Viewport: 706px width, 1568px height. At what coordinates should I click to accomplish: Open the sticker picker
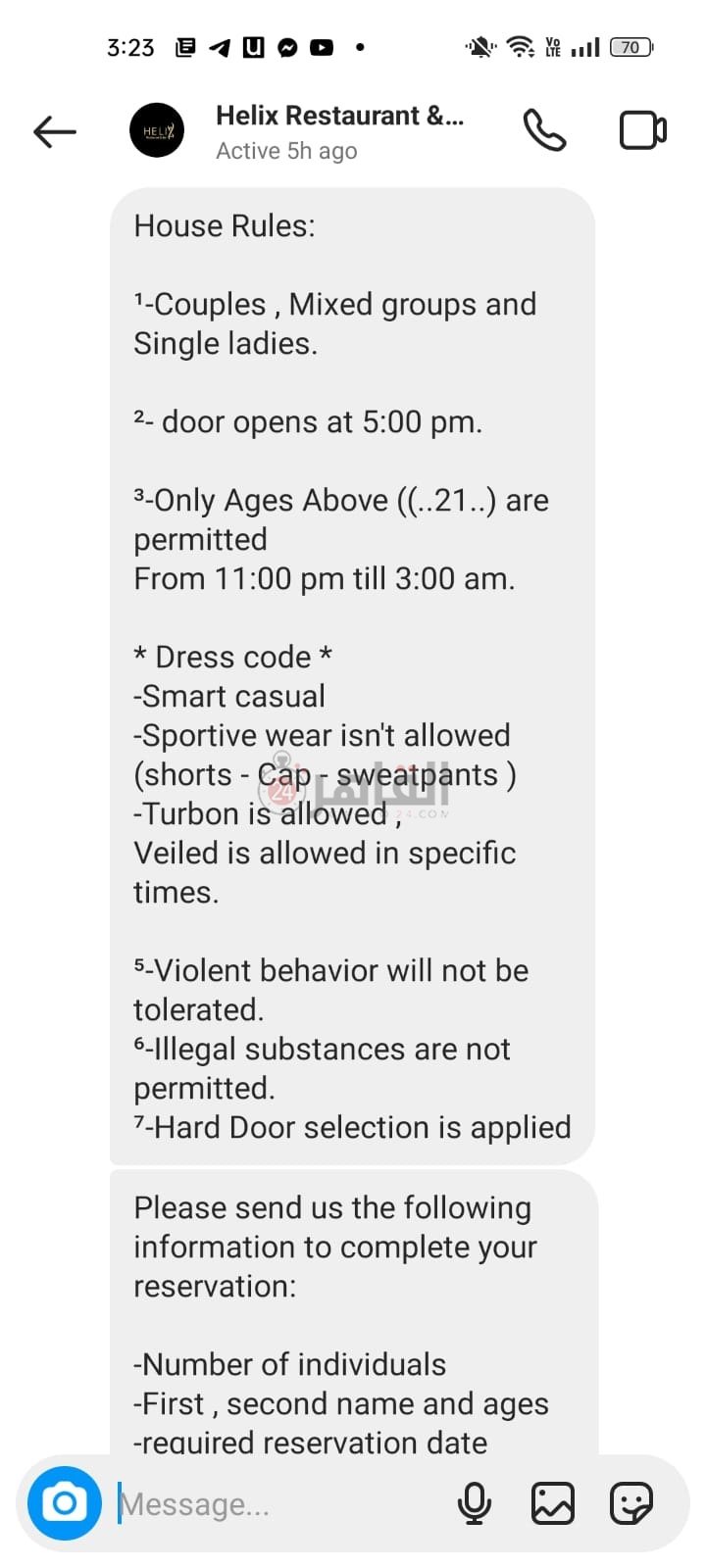click(x=630, y=1503)
